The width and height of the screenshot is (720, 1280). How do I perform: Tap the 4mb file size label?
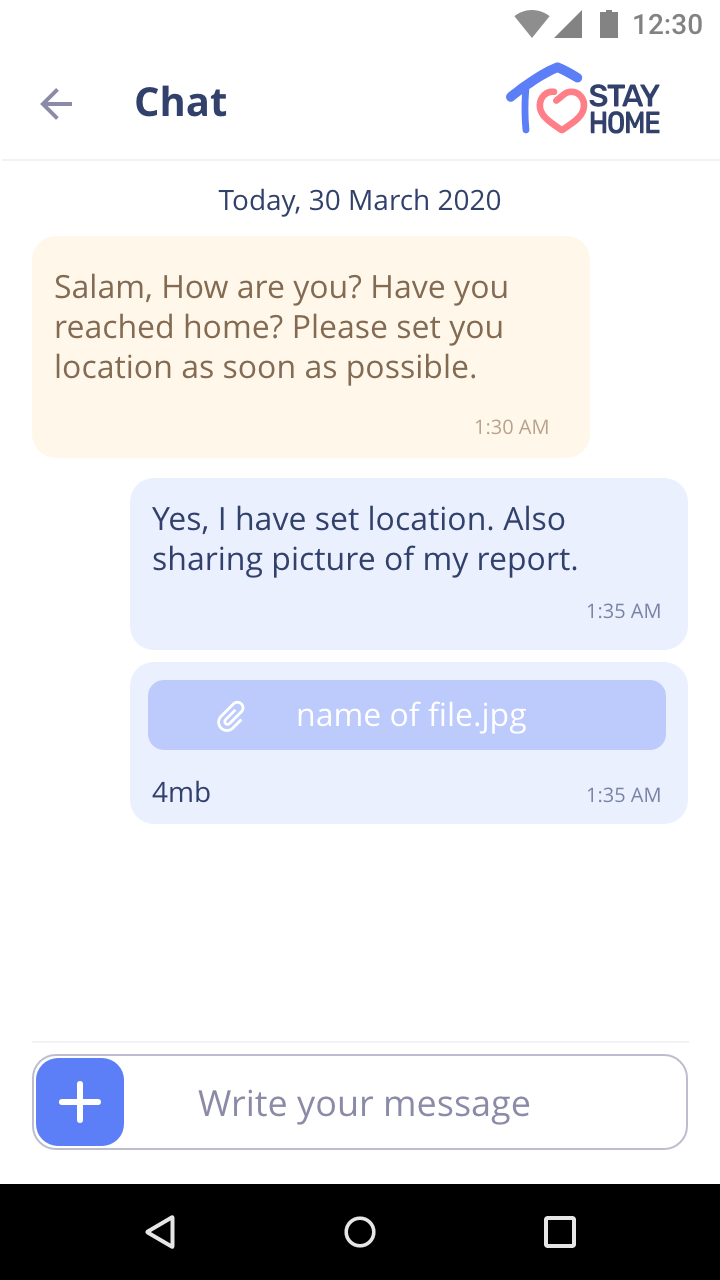coord(181,792)
